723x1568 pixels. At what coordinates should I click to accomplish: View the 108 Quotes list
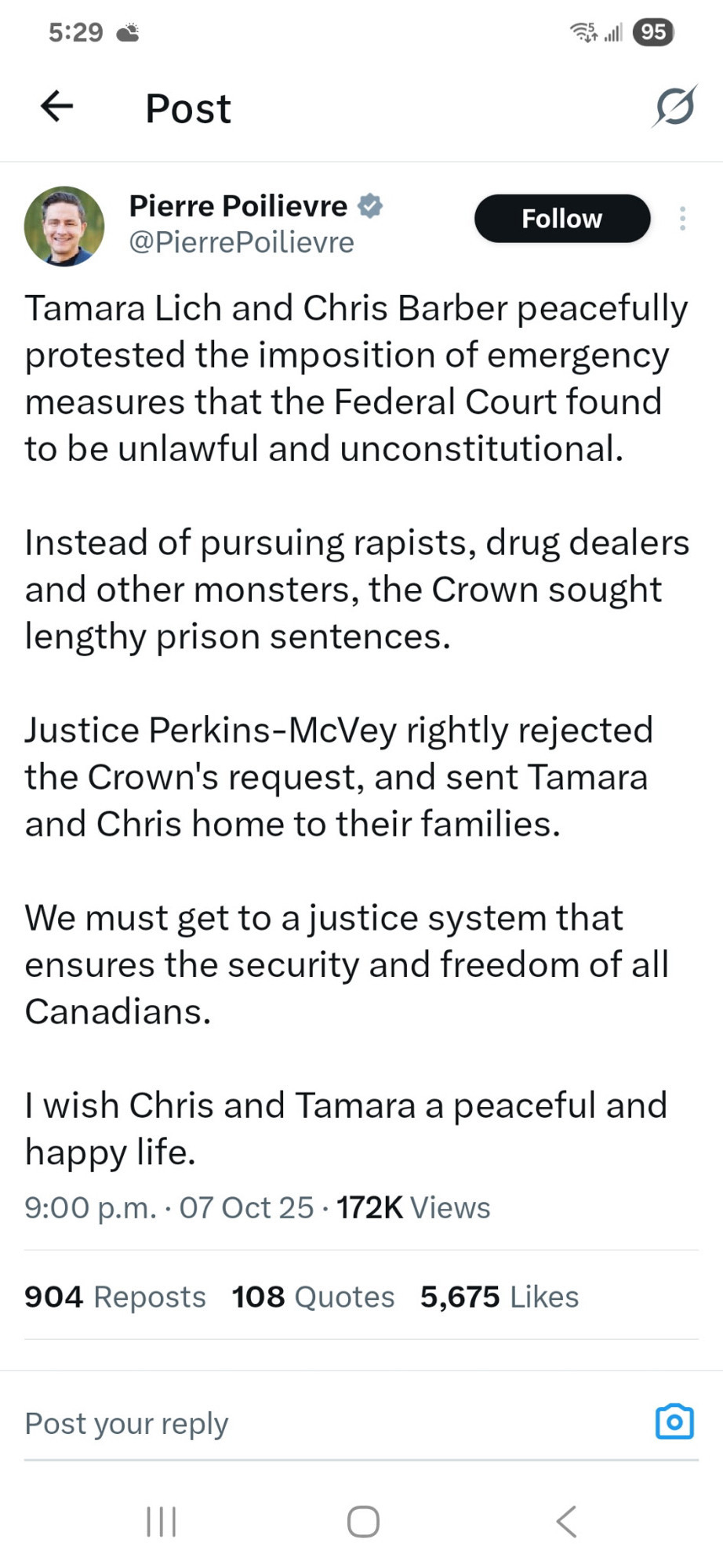coord(313,1297)
